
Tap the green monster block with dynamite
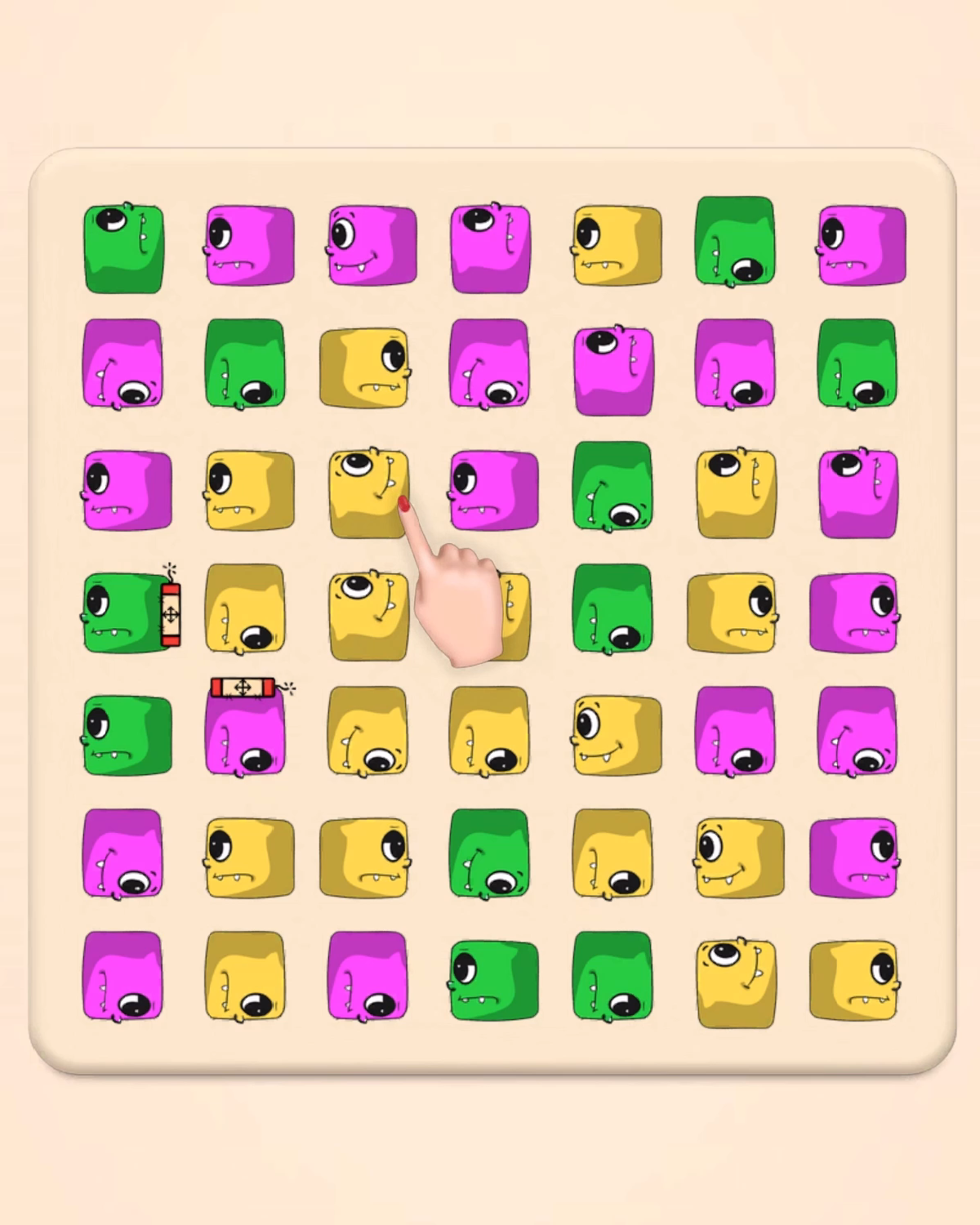pyautogui.click(x=124, y=614)
